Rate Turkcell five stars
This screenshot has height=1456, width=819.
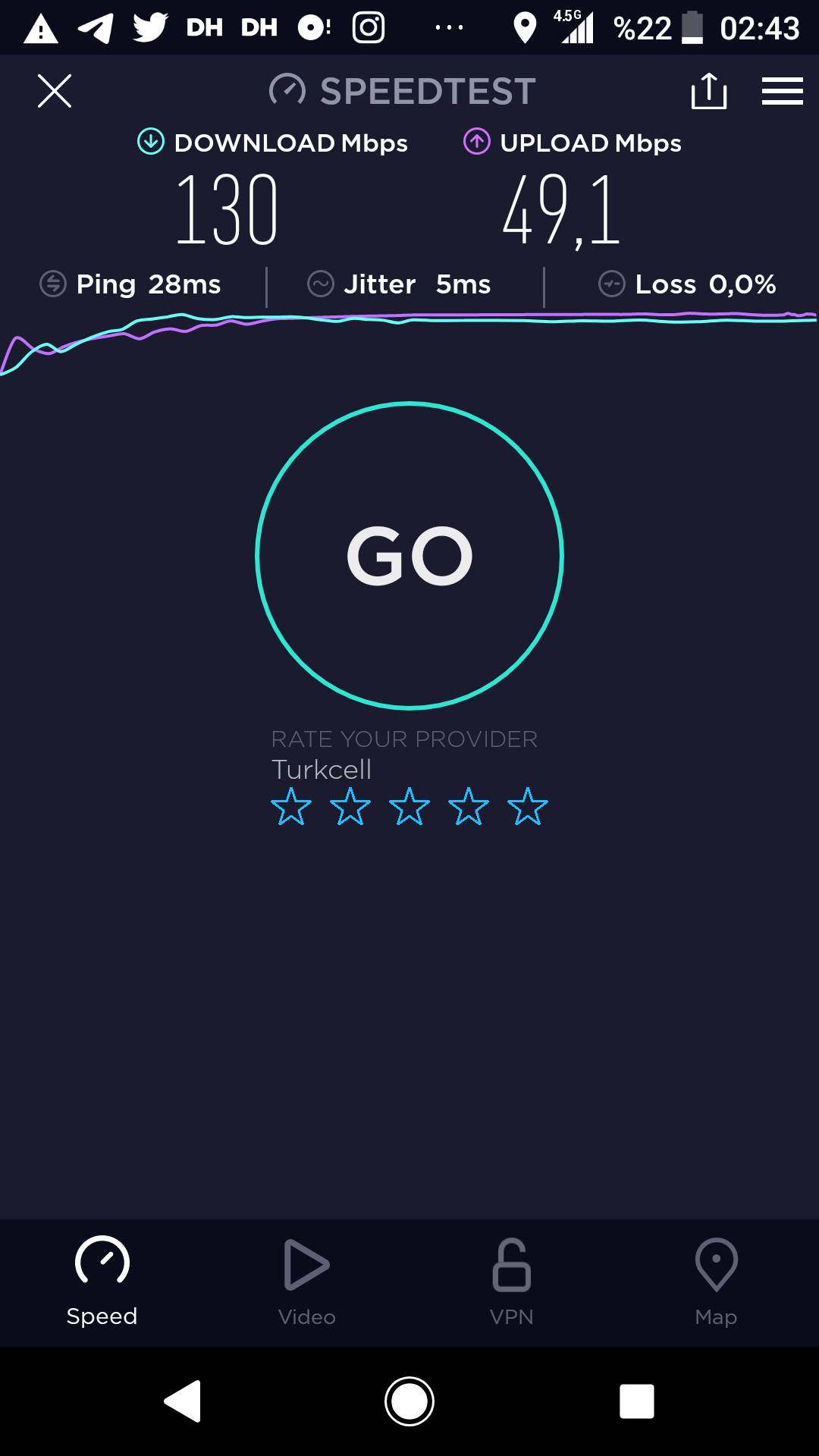(528, 806)
